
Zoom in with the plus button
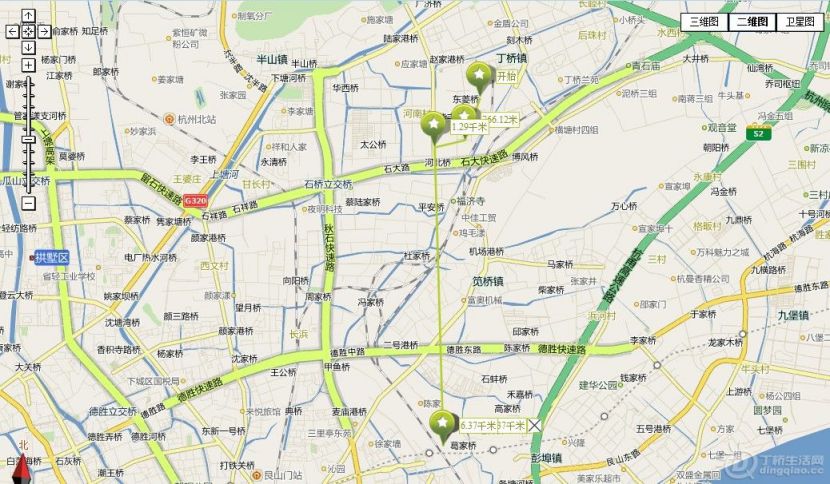click(x=28, y=64)
